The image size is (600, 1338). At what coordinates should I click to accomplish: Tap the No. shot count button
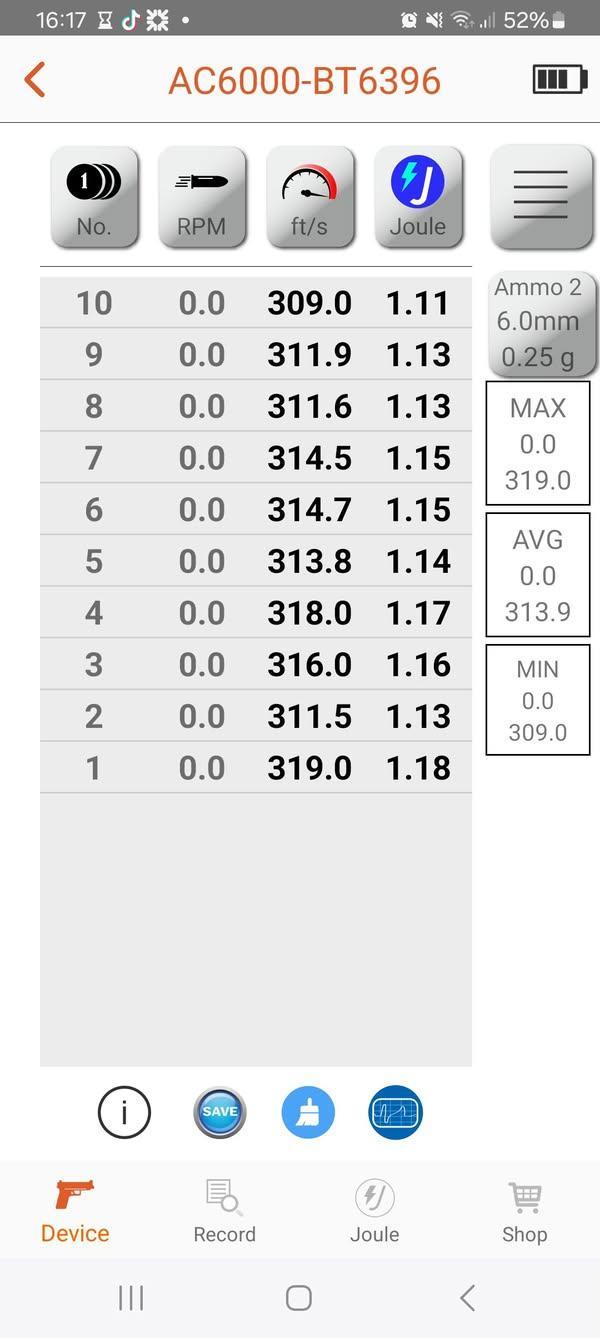pyautogui.click(x=94, y=197)
